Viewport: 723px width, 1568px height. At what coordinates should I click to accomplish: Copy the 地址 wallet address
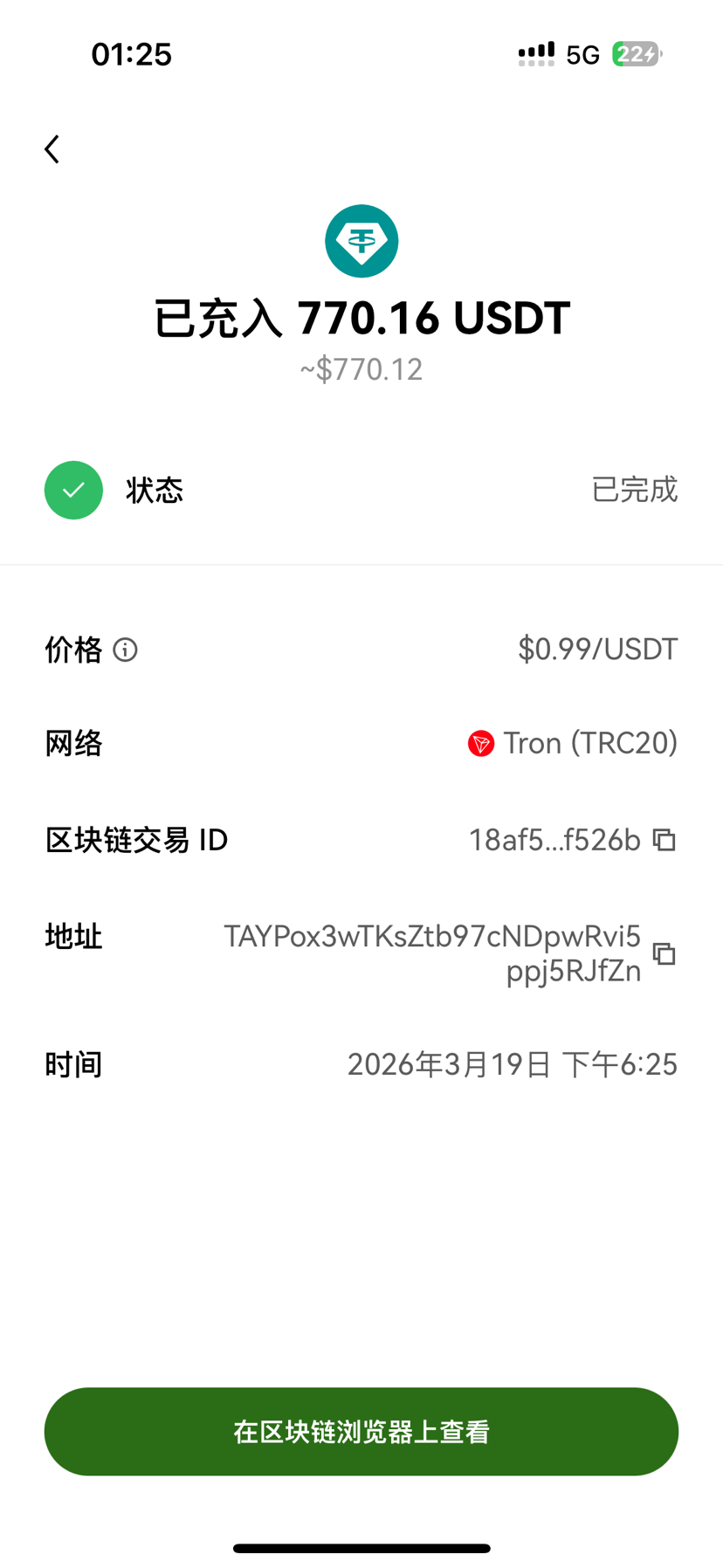click(x=664, y=953)
